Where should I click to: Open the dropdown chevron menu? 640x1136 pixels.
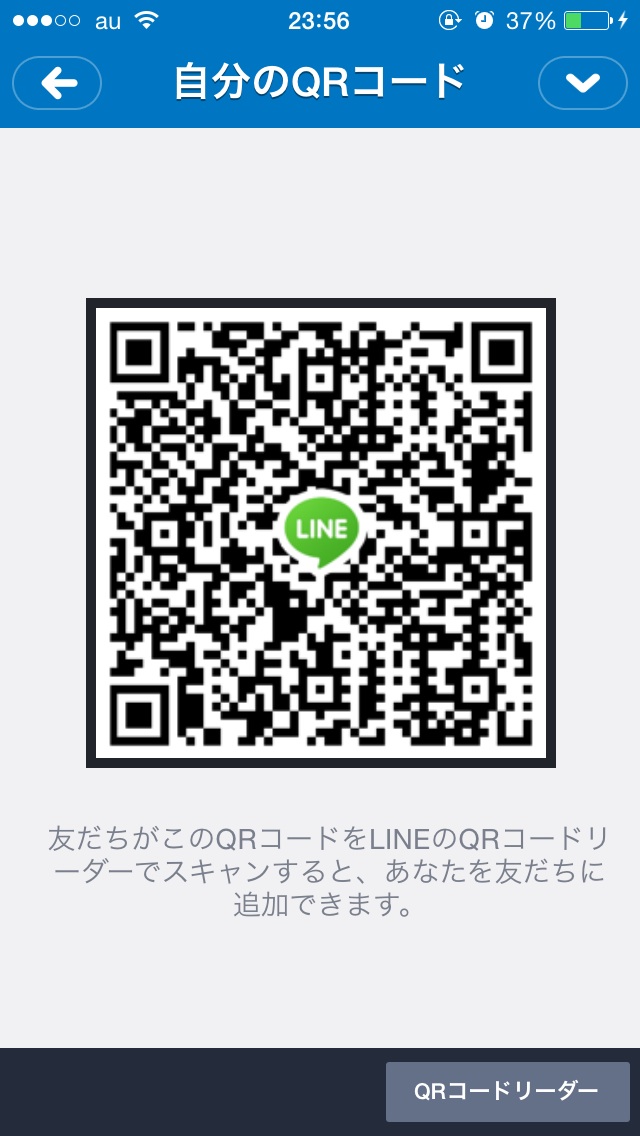pyautogui.click(x=583, y=83)
